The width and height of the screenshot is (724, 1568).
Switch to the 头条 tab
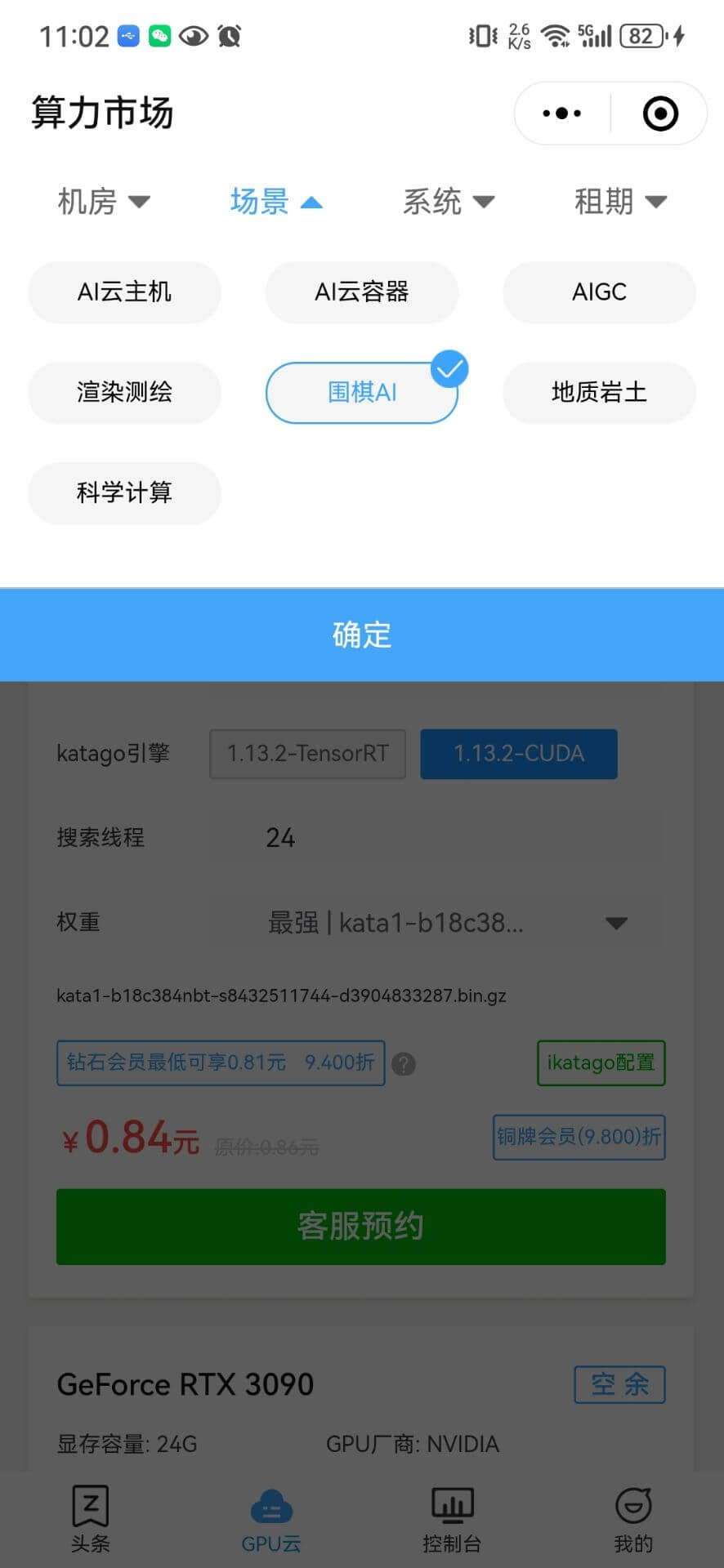(x=90, y=1519)
